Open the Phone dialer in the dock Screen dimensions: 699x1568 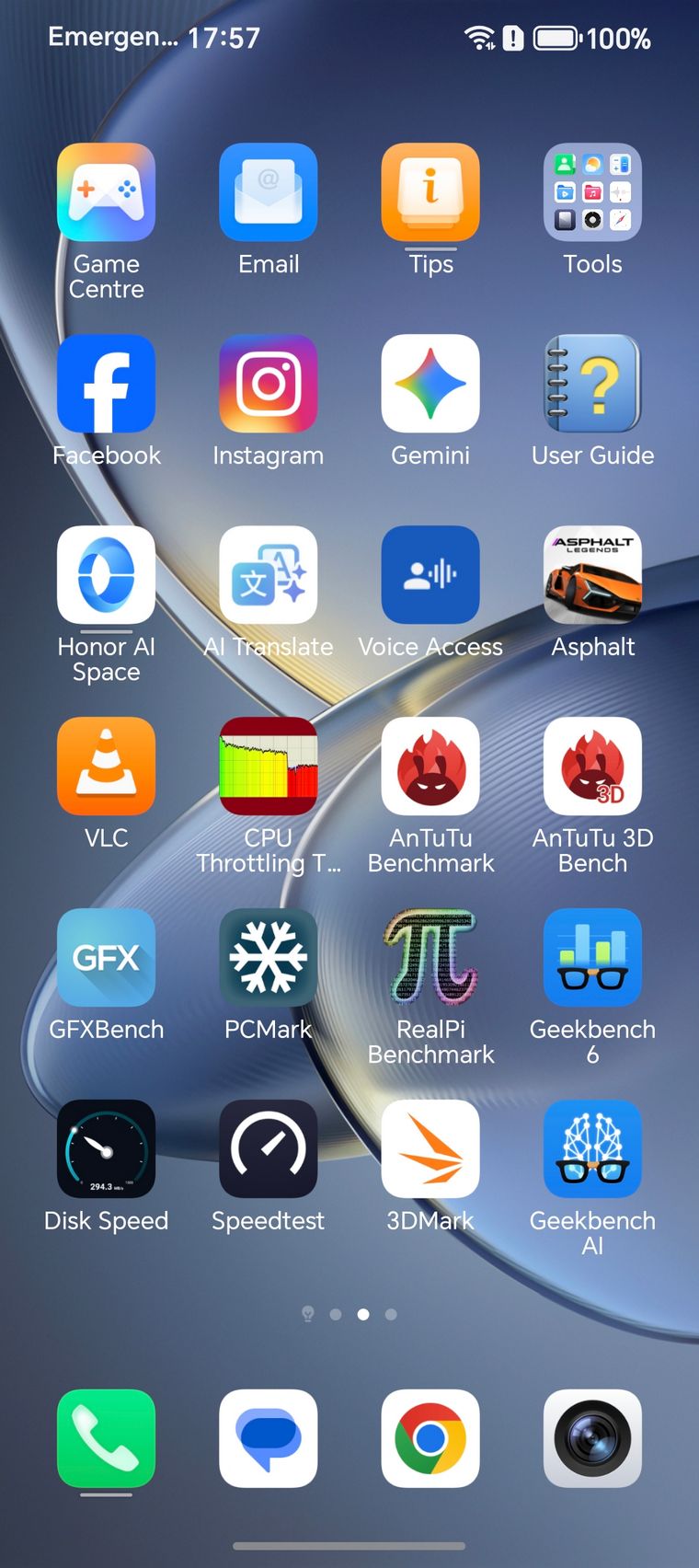(106, 1439)
